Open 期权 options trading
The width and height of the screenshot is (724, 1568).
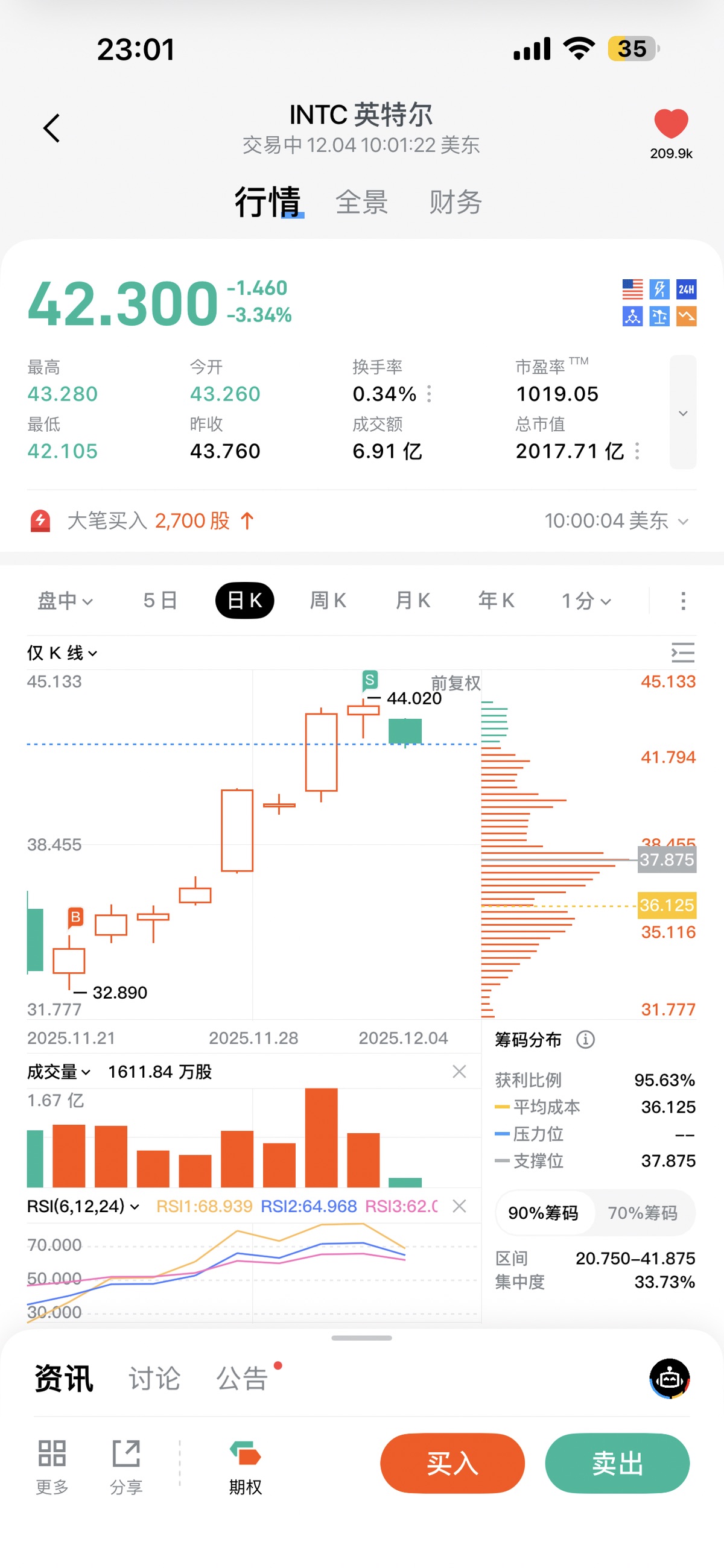click(x=246, y=1466)
